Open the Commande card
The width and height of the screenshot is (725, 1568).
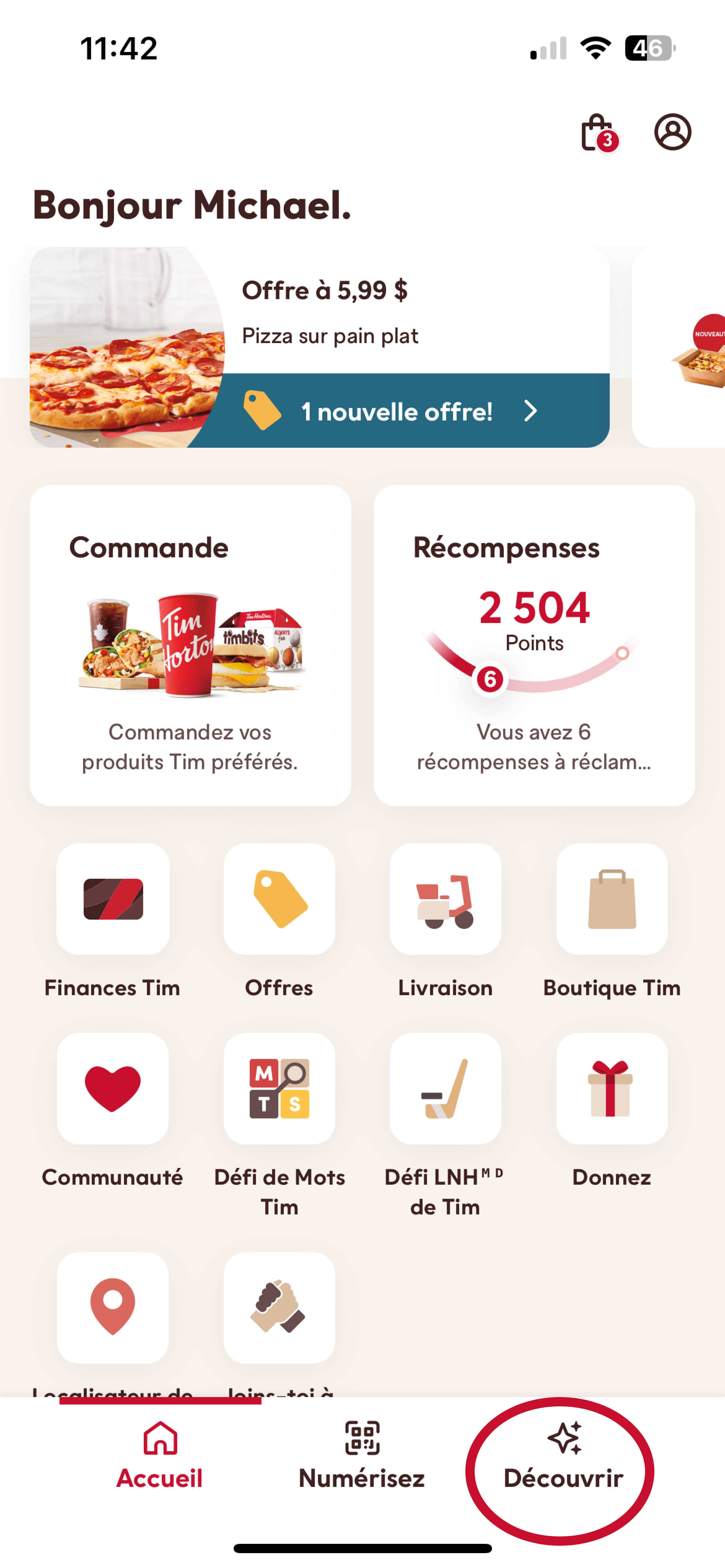tap(190, 645)
